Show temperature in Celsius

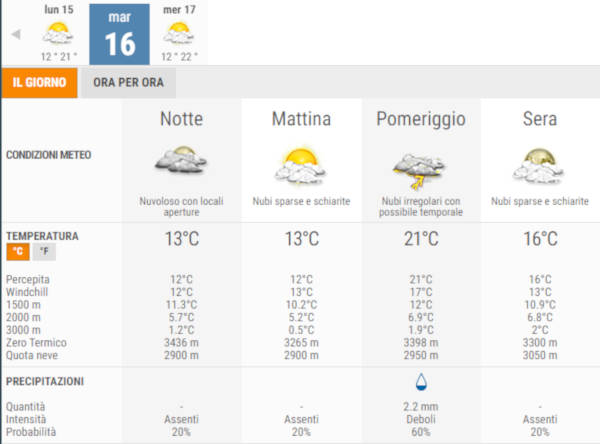click(x=16, y=252)
